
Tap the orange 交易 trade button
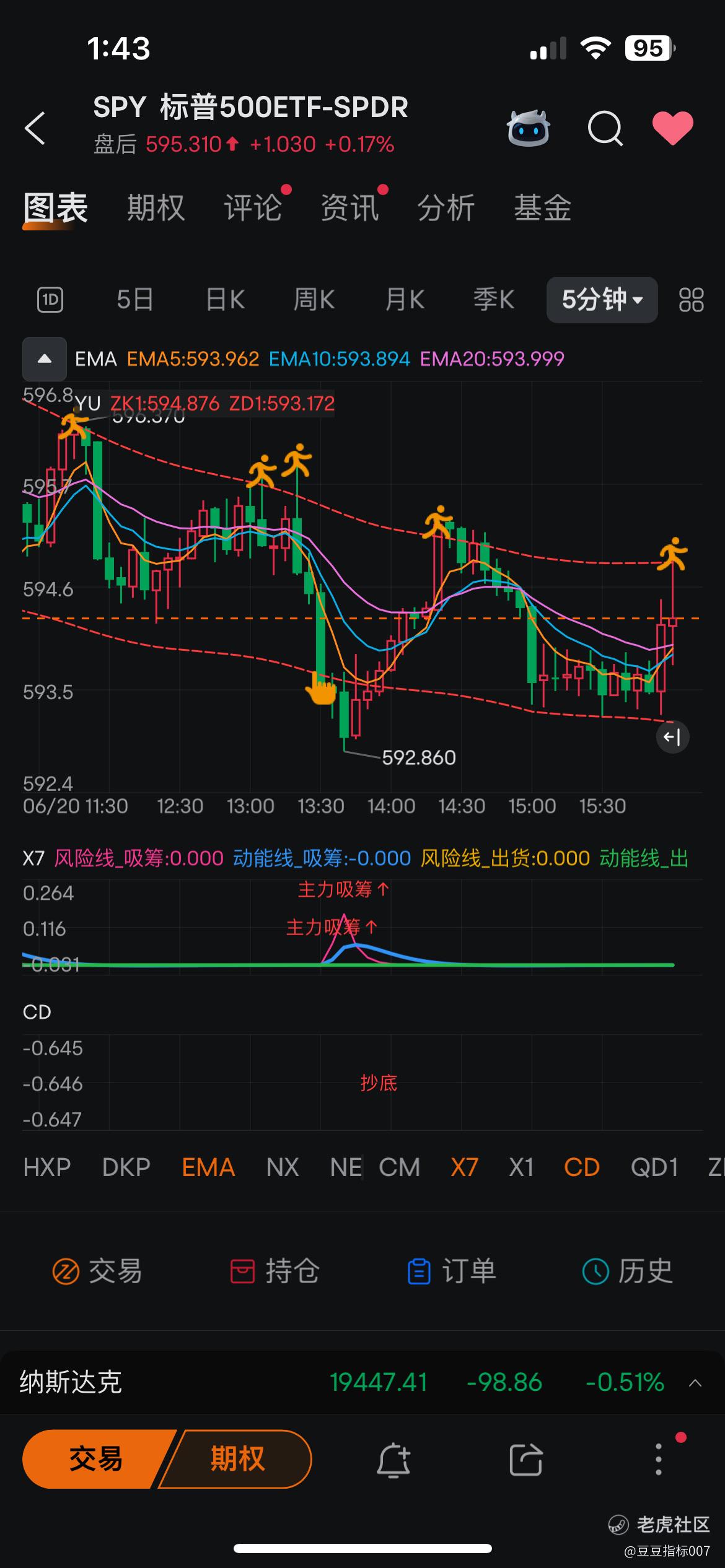click(95, 1459)
